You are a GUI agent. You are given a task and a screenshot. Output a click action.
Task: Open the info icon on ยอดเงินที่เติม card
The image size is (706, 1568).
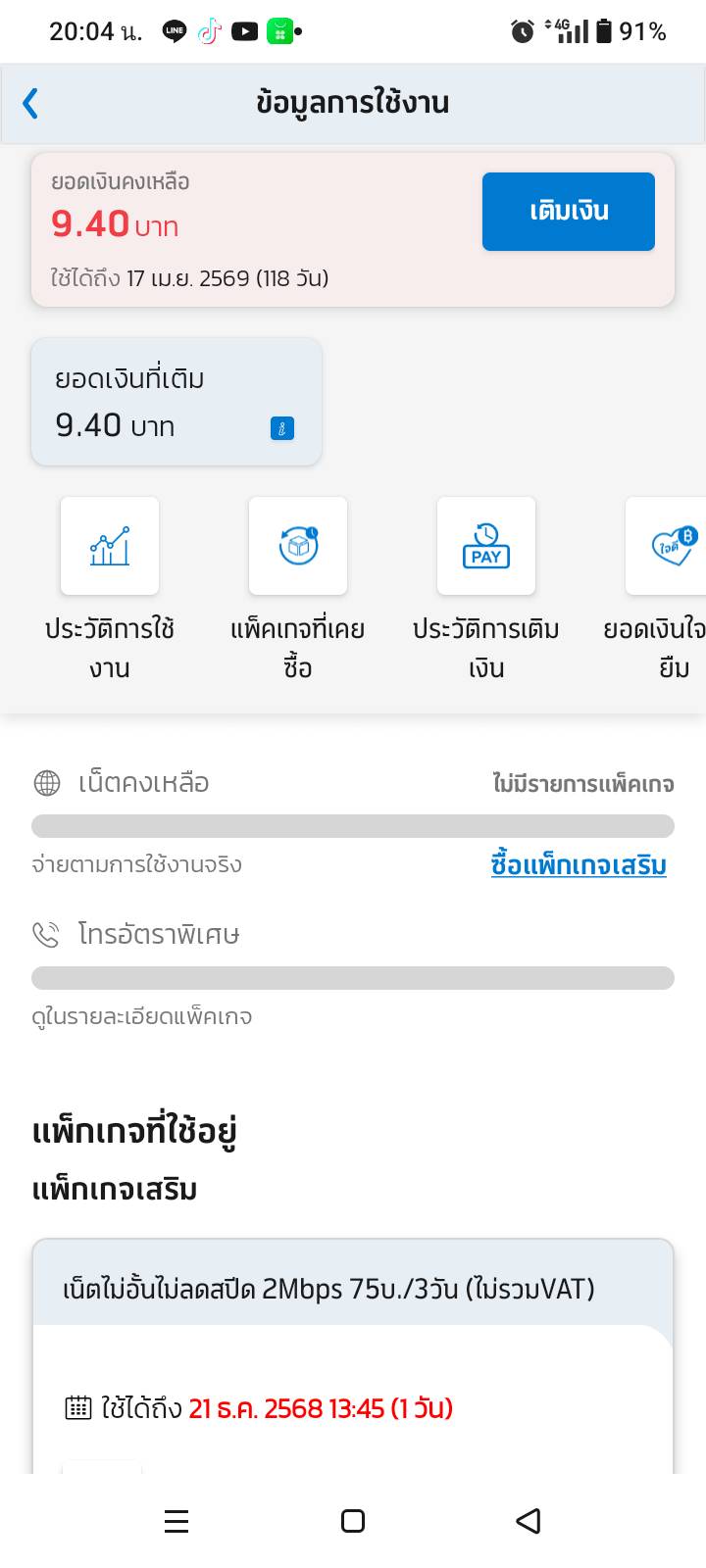[281, 428]
